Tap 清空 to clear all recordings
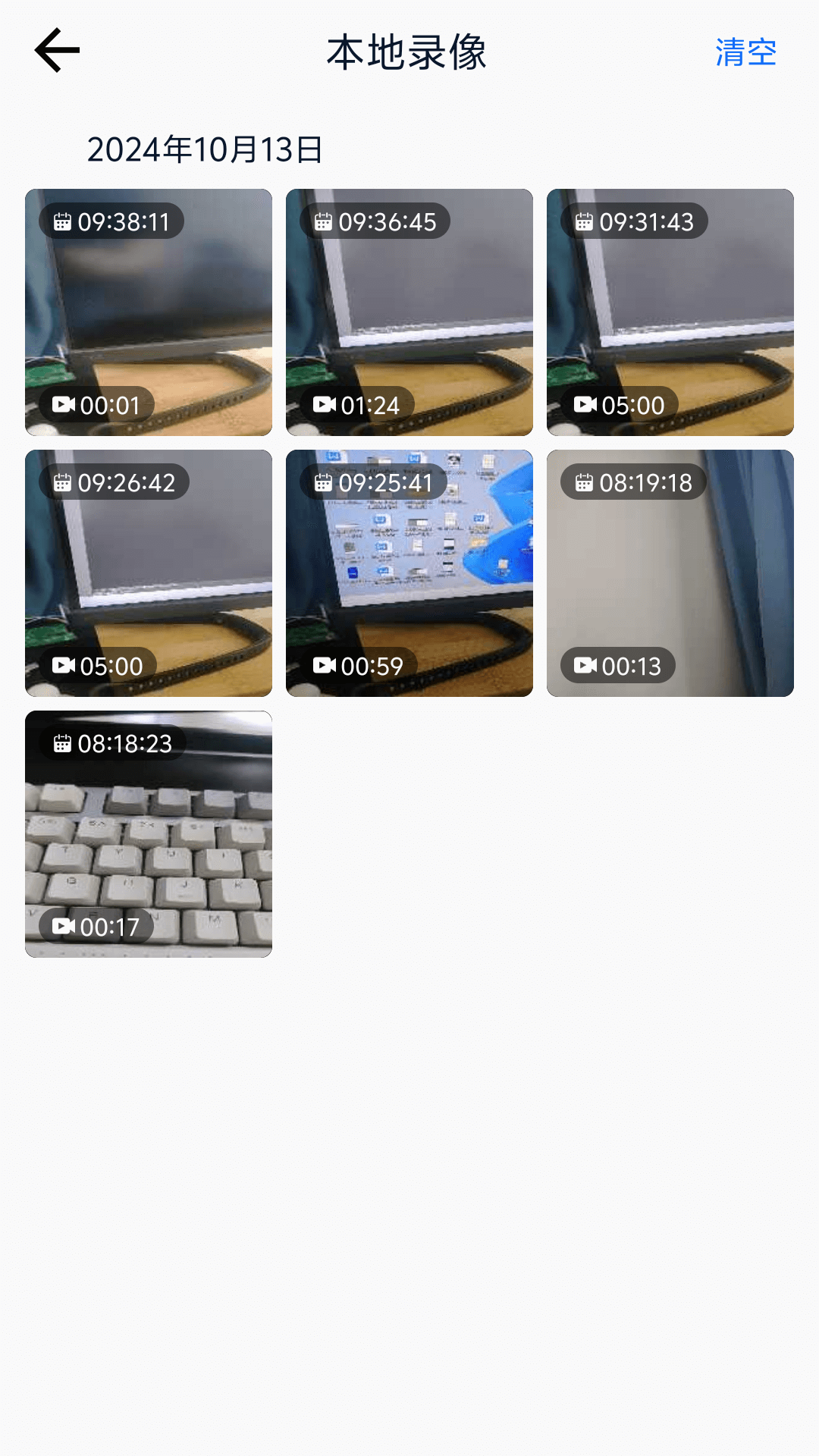 tap(745, 52)
